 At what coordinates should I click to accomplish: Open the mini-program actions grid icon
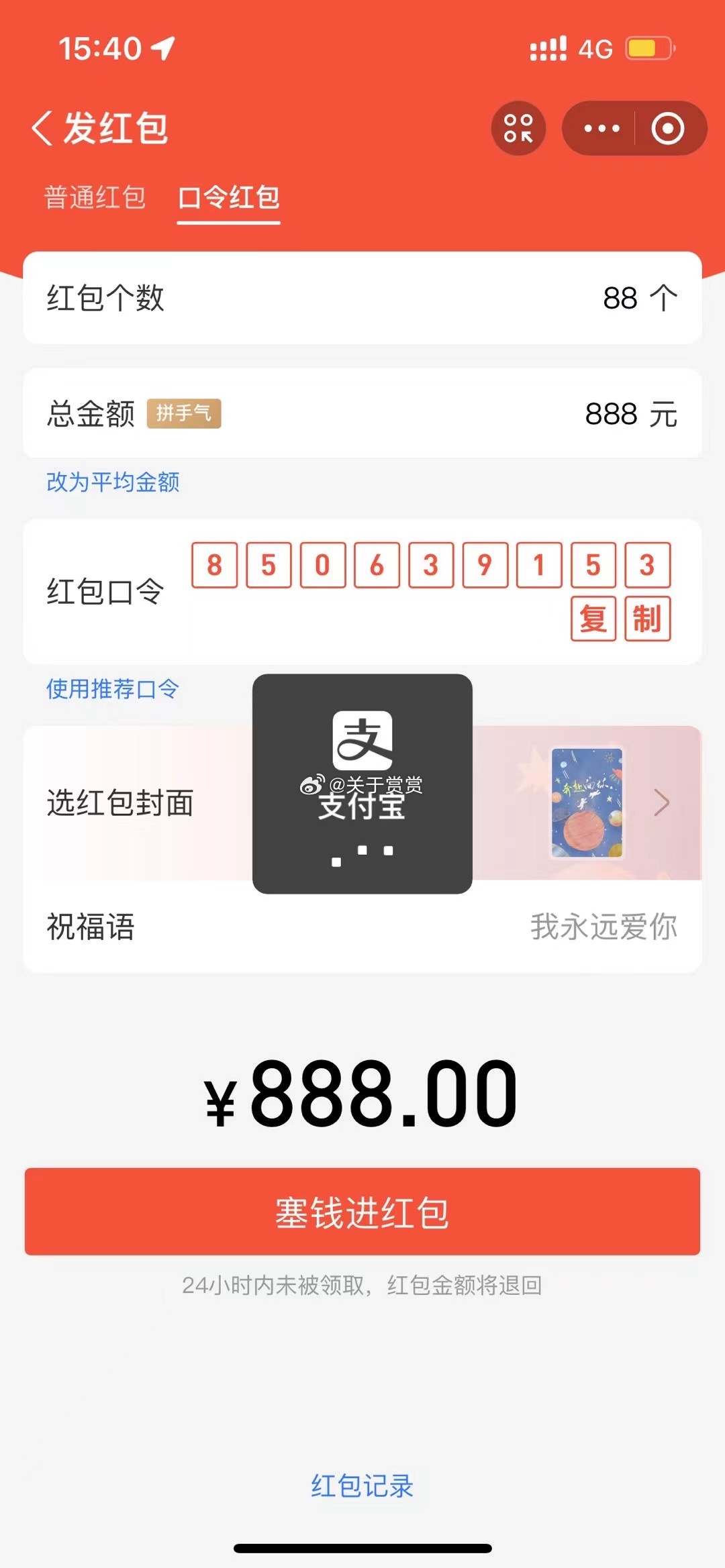click(518, 126)
